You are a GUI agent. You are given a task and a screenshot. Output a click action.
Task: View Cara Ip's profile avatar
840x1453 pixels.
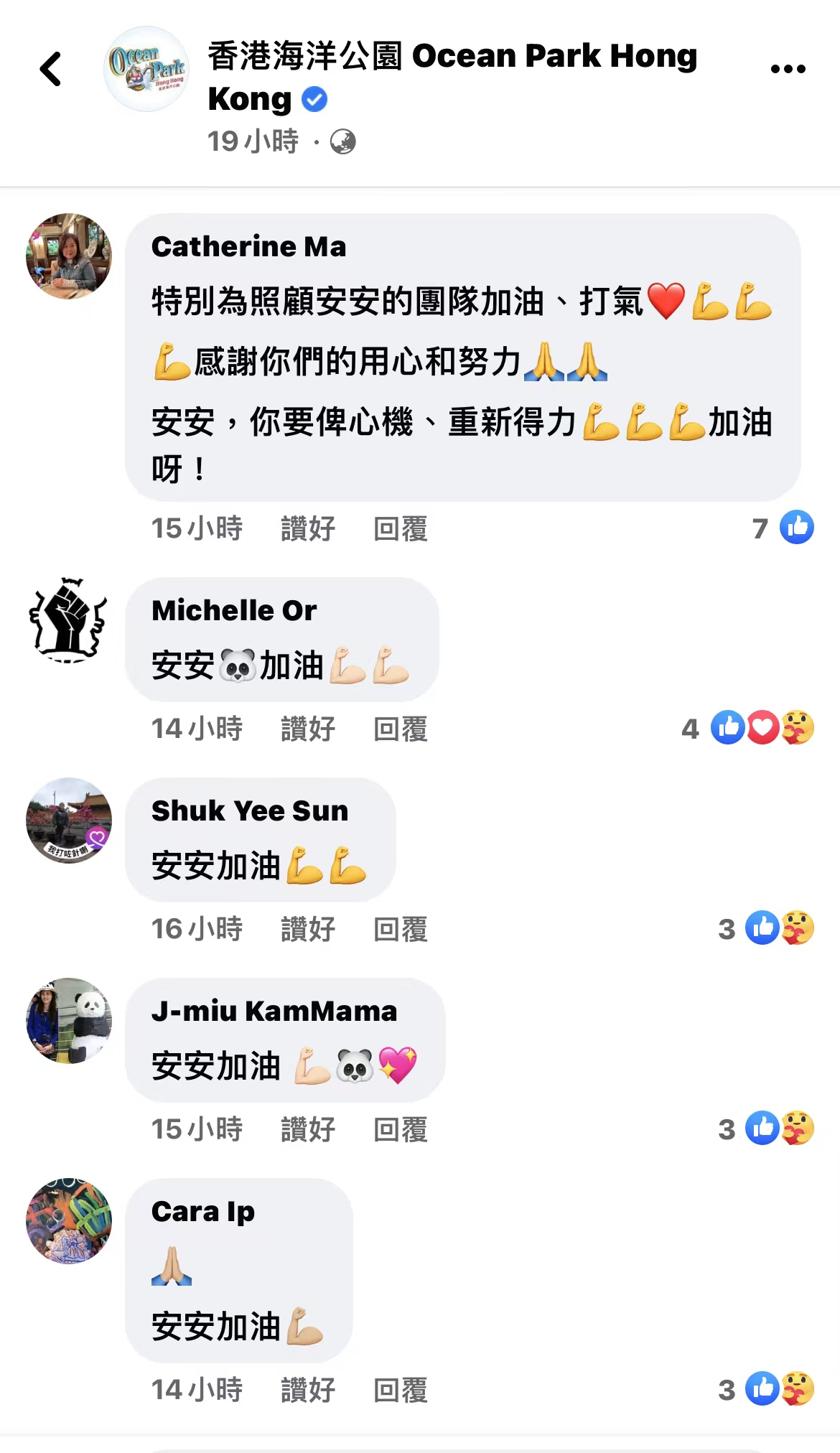tap(69, 1221)
